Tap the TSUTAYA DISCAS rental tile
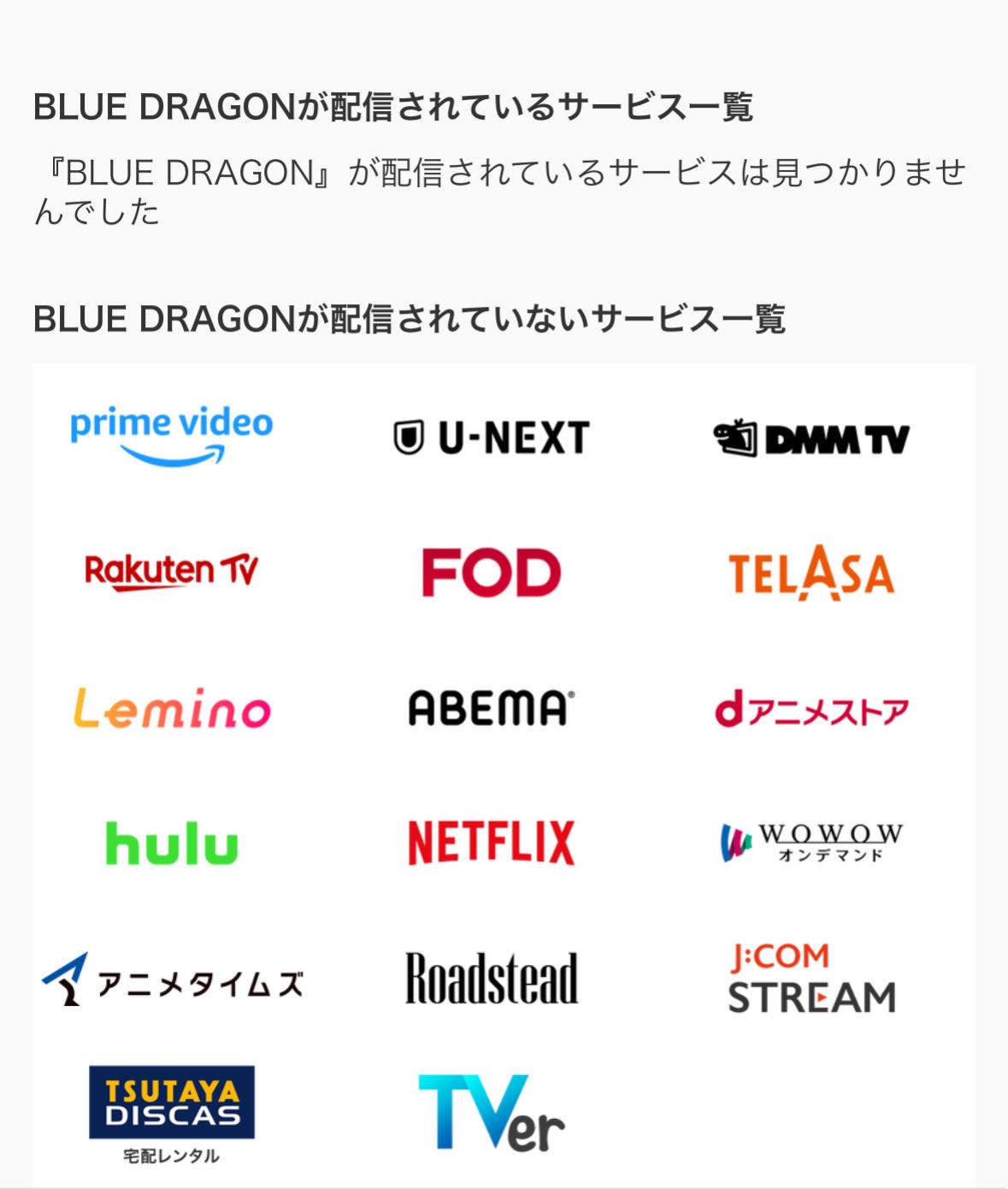 click(x=172, y=1113)
